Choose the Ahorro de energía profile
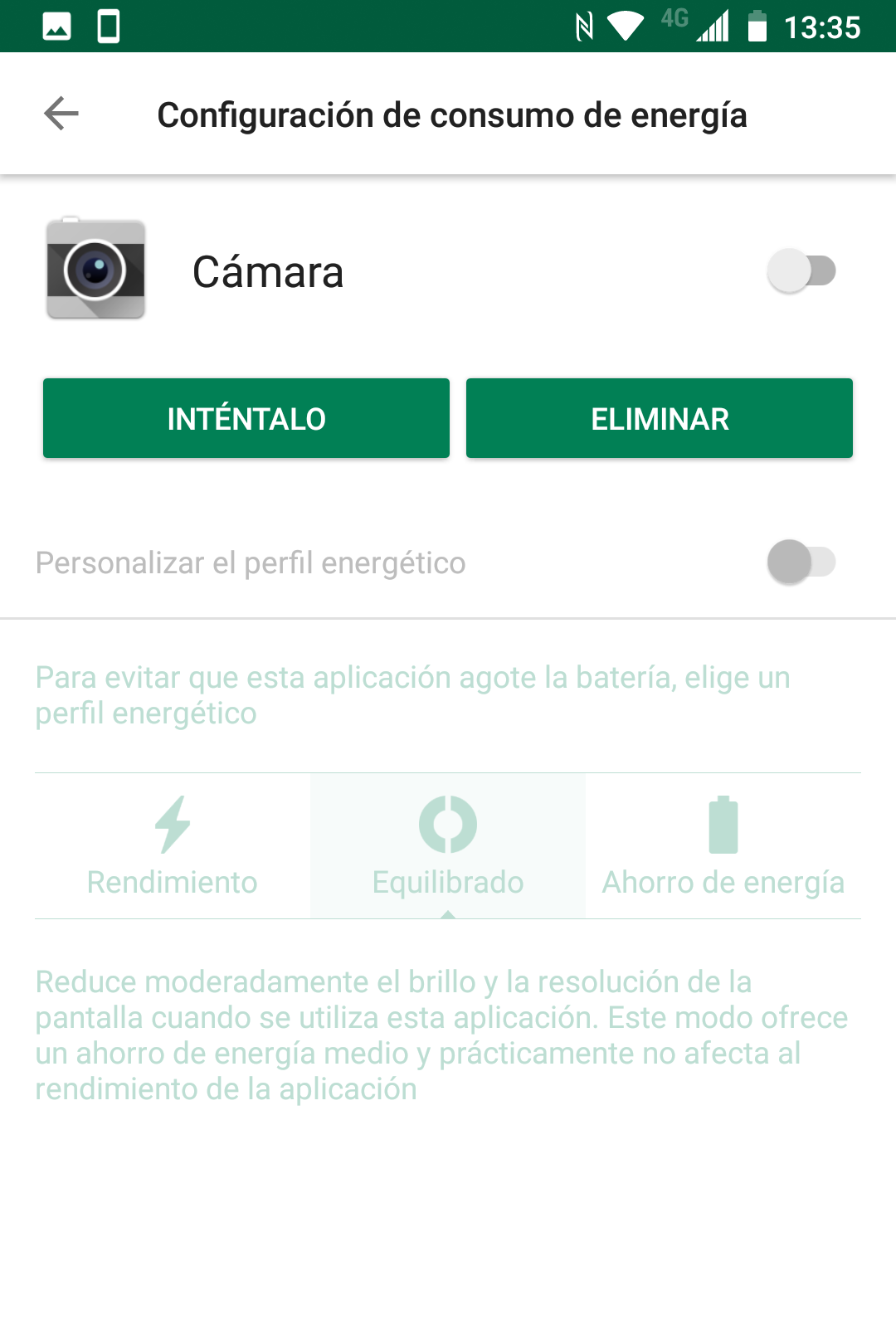 click(x=723, y=846)
